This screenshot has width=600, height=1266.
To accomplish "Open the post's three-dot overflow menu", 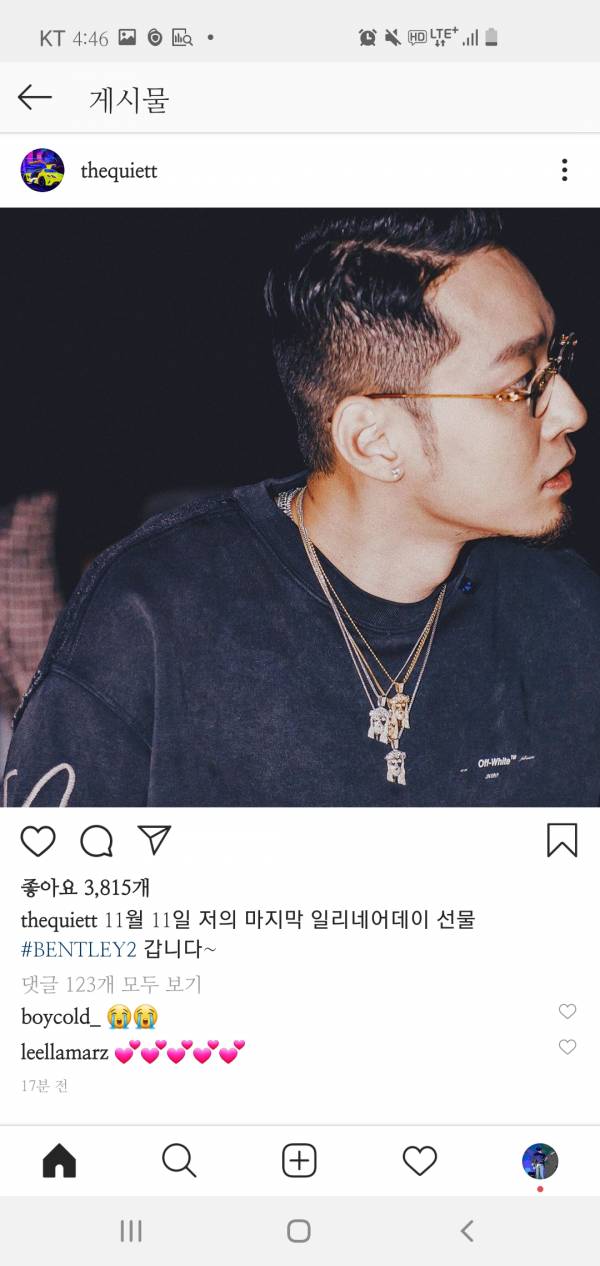I will (x=564, y=170).
